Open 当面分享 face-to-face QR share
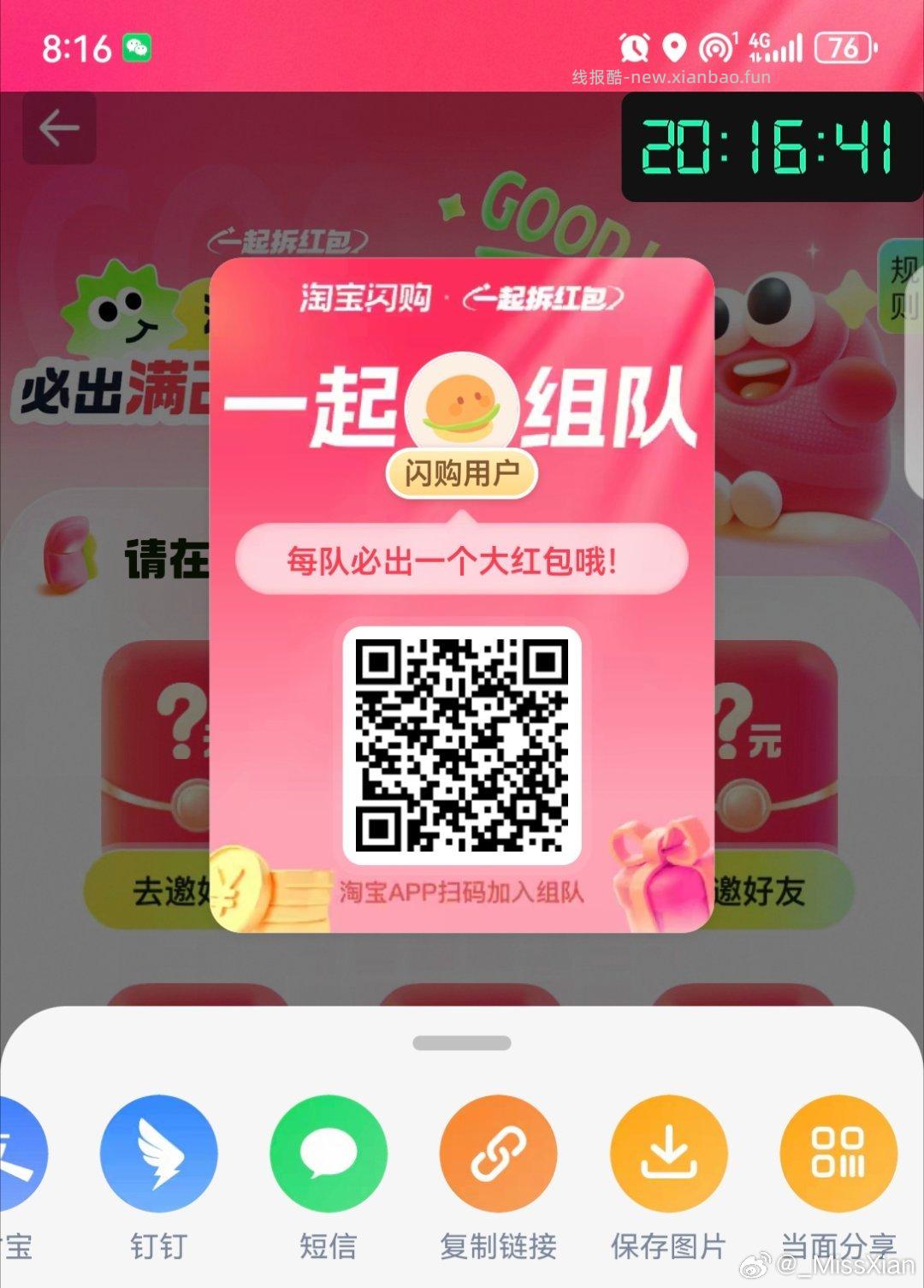This screenshot has height=1288, width=924. (x=839, y=1155)
